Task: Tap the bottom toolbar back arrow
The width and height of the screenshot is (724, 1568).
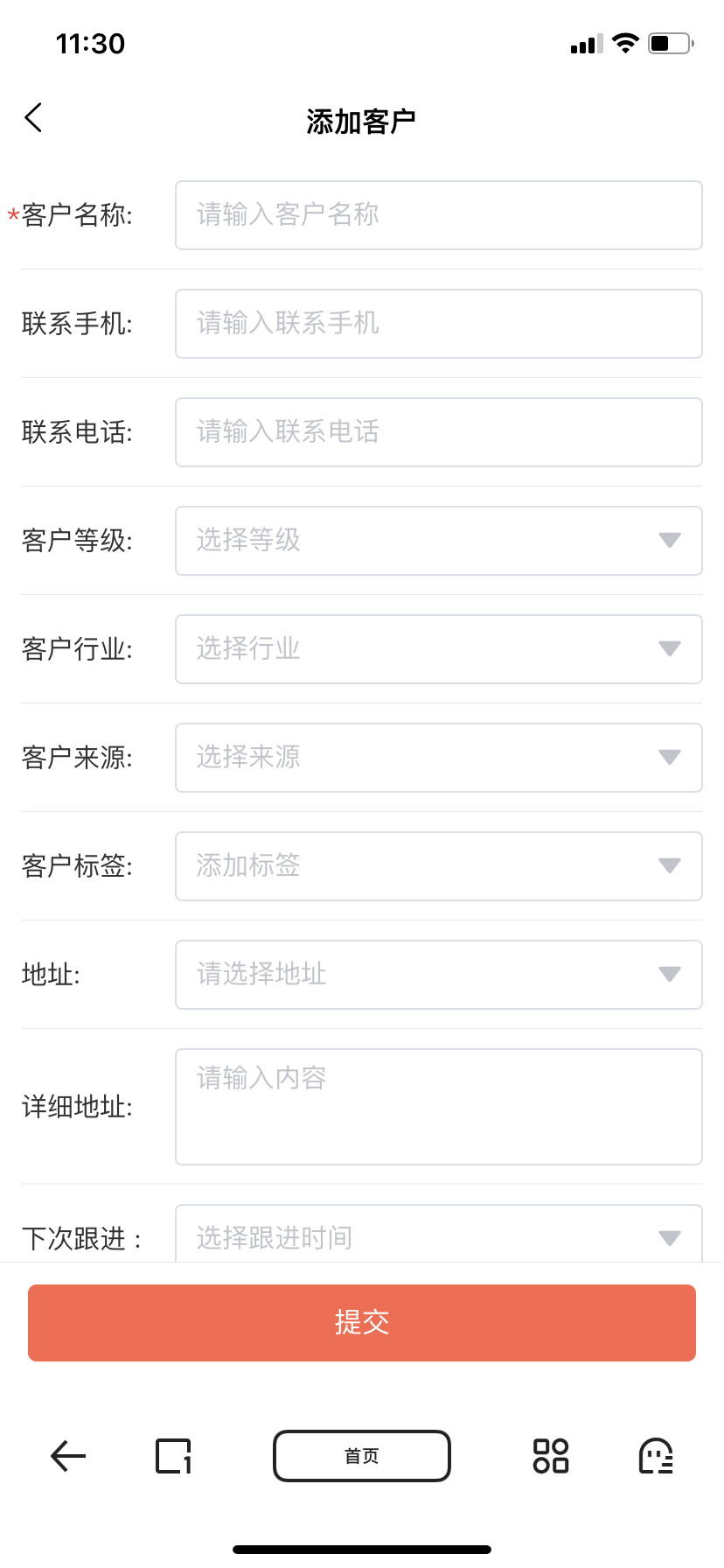Action: [68, 1456]
